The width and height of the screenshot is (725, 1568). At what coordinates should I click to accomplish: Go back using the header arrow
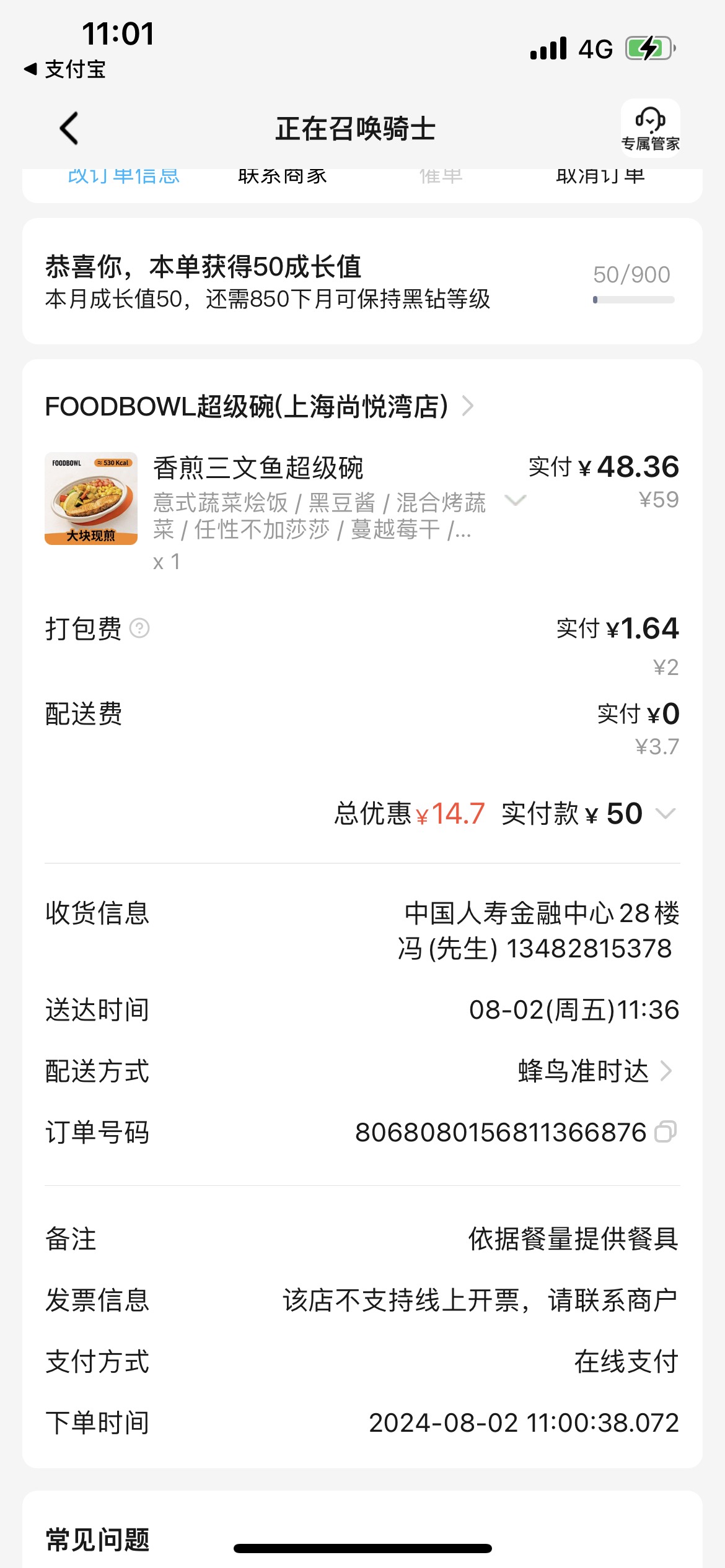[69, 128]
